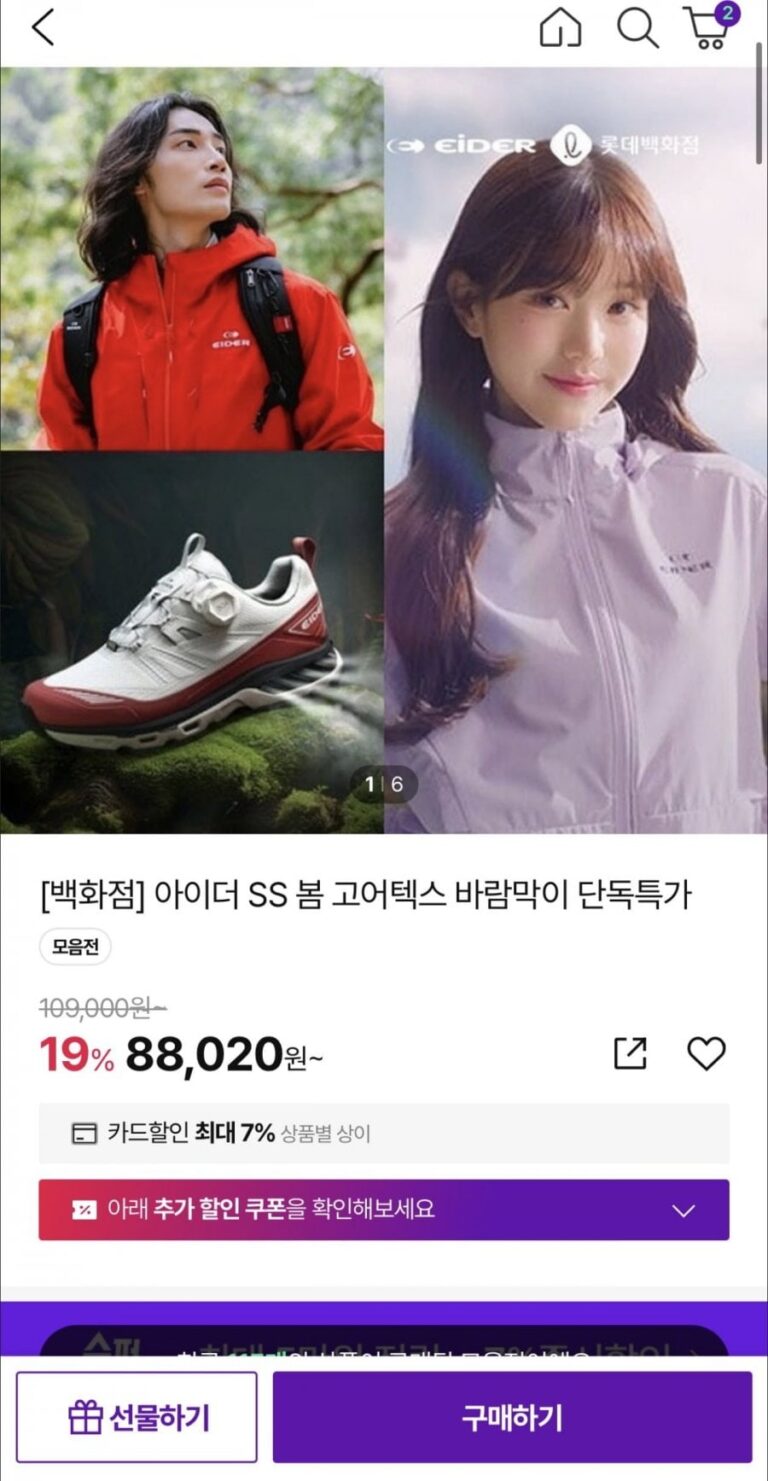The height and width of the screenshot is (1481, 768).
Task: Open the home icon in the header
Action: click(560, 28)
